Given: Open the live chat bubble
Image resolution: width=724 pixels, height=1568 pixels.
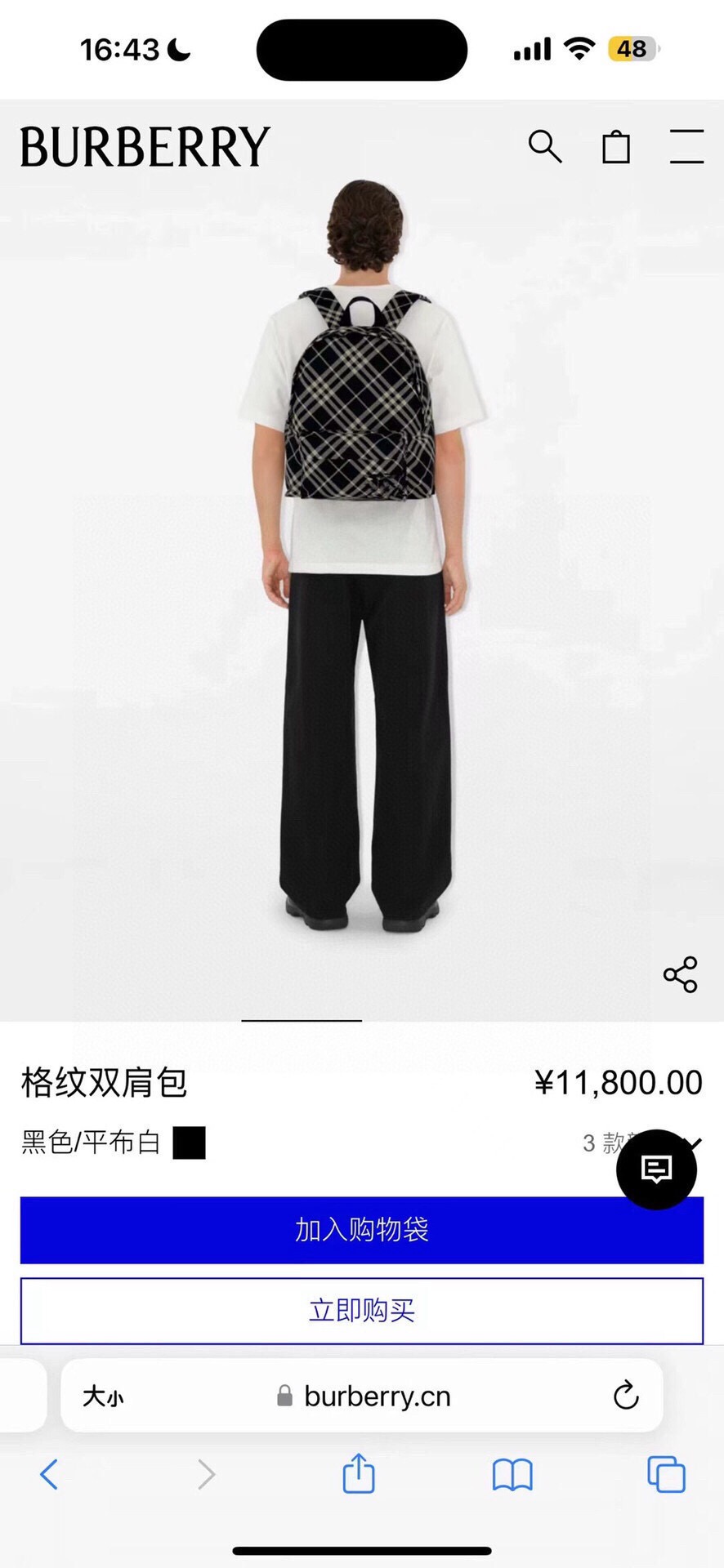Looking at the screenshot, I should (656, 1169).
